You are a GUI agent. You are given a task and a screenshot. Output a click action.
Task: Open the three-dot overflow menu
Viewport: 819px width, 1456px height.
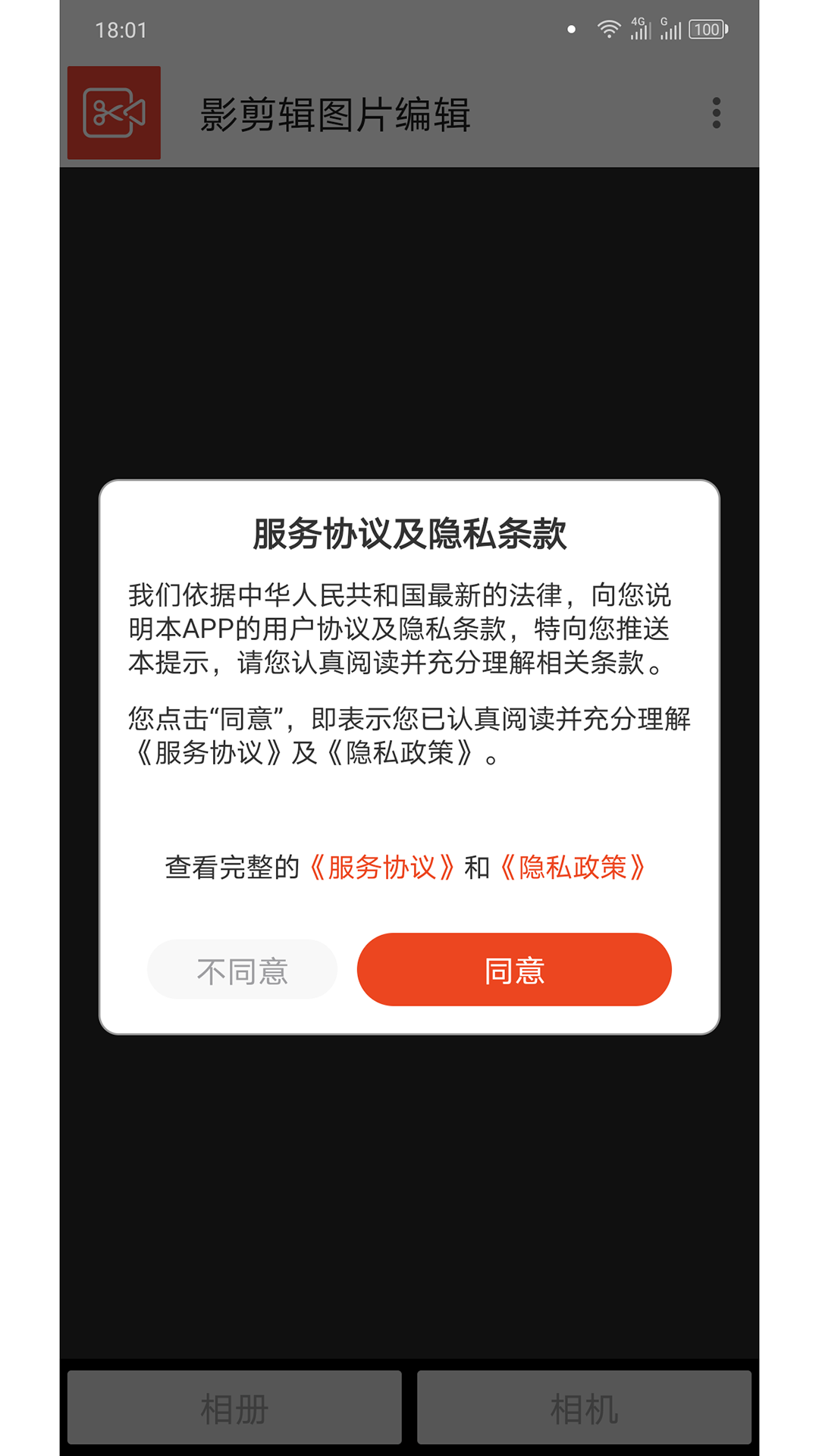tap(716, 114)
